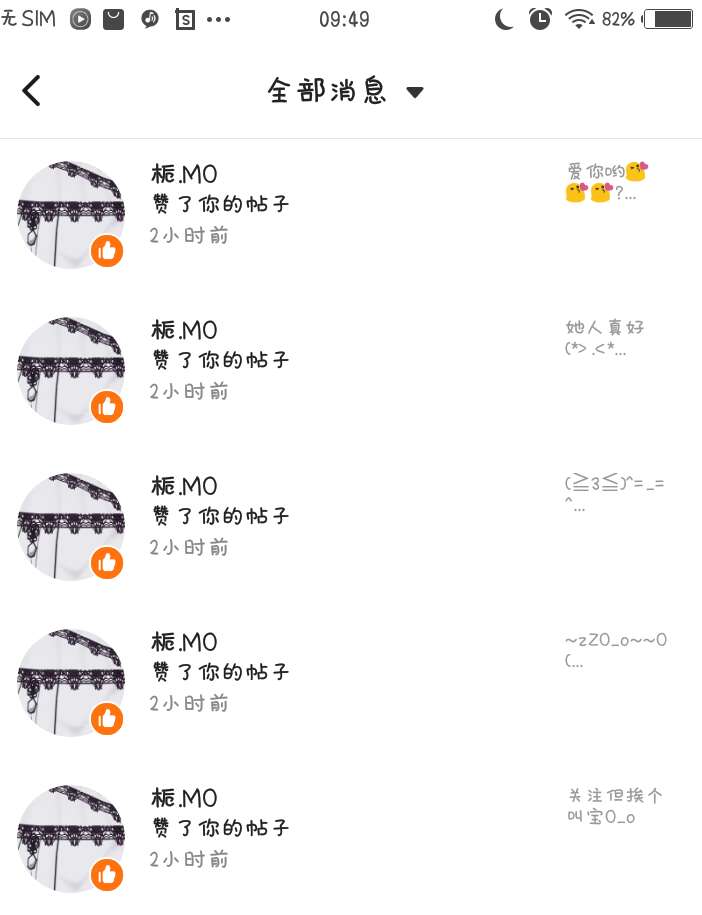Go back using the back arrow
The width and height of the screenshot is (702, 915).
click(x=32, y=91)
